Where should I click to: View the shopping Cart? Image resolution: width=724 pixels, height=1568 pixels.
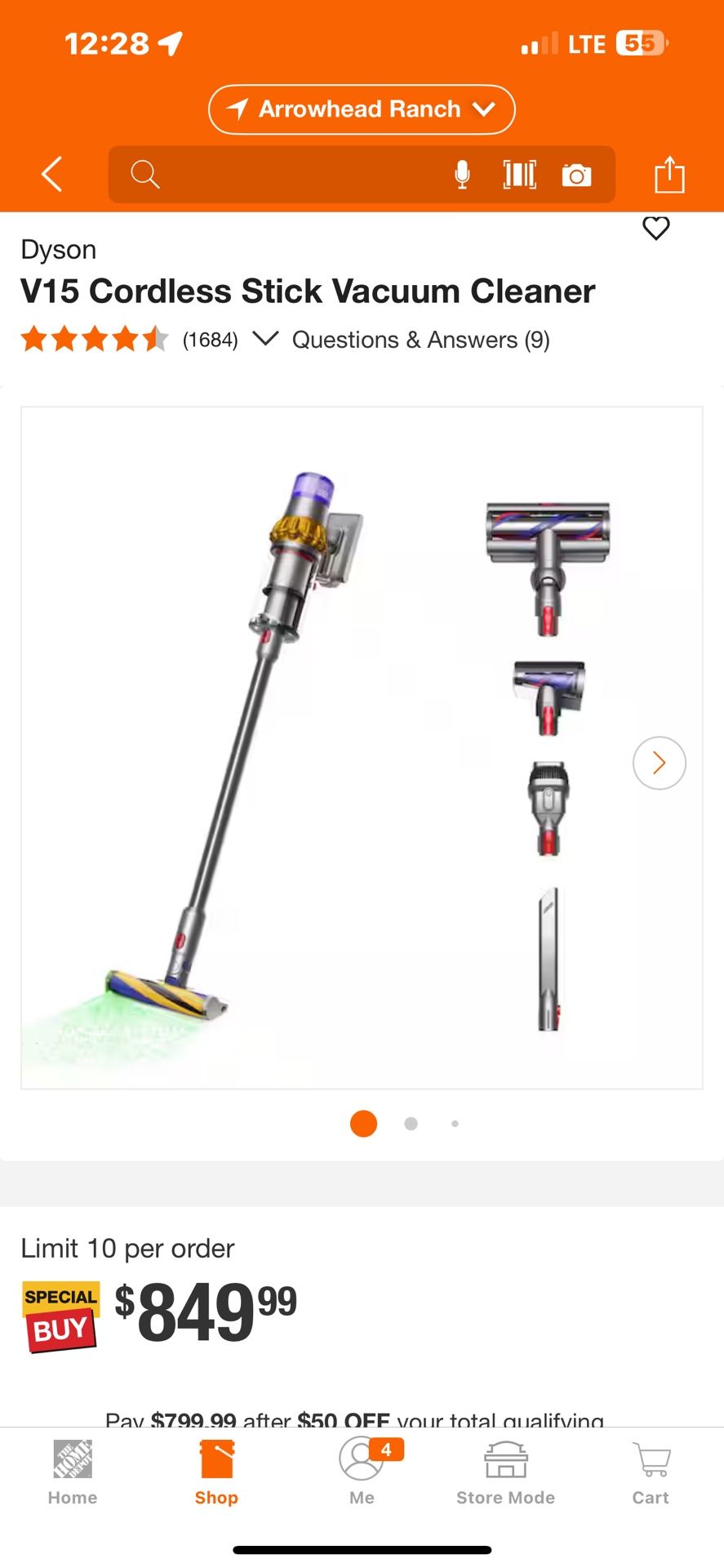(651, 1472)
